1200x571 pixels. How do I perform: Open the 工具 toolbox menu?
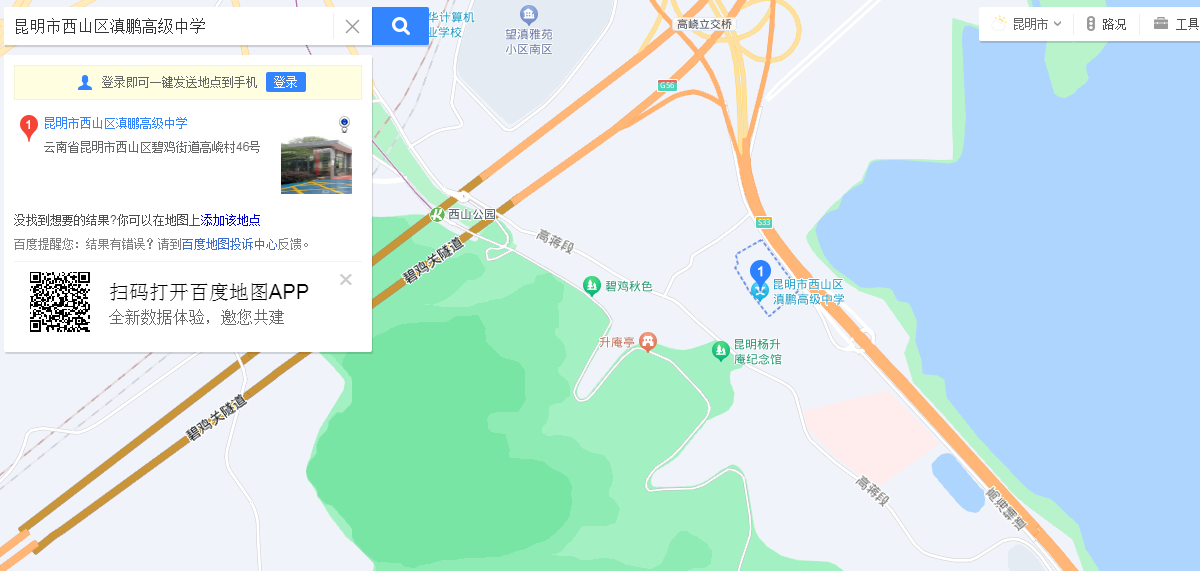(1175, 24)
